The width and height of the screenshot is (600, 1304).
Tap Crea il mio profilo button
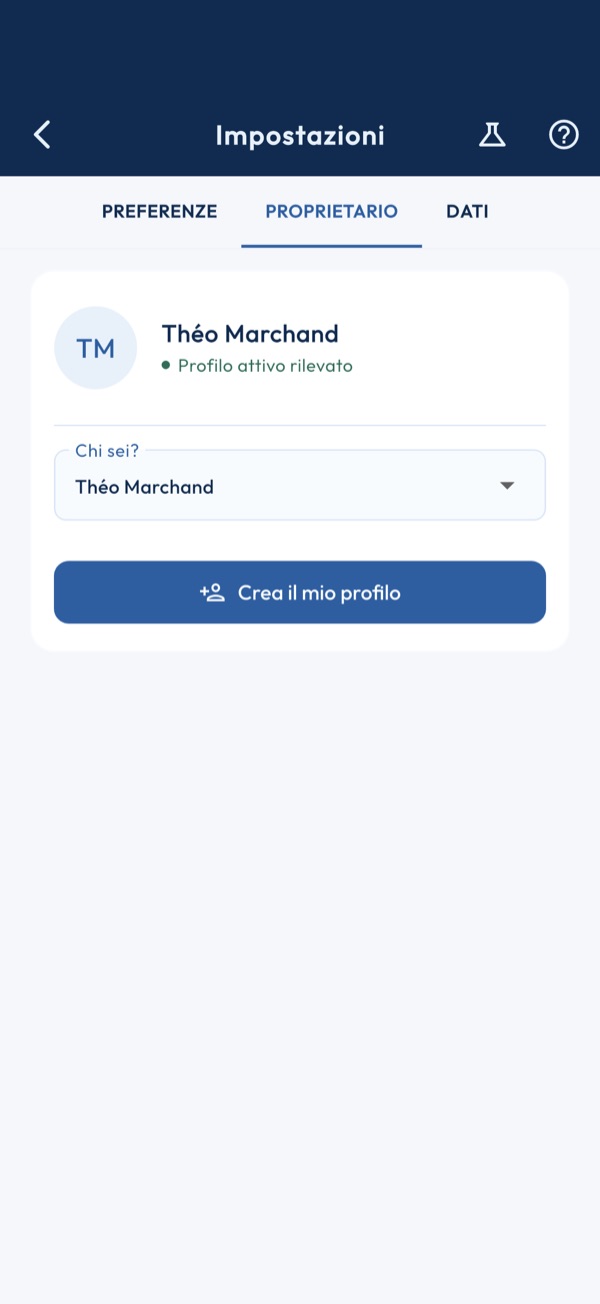pyautogui.click(x=300, y=592)
